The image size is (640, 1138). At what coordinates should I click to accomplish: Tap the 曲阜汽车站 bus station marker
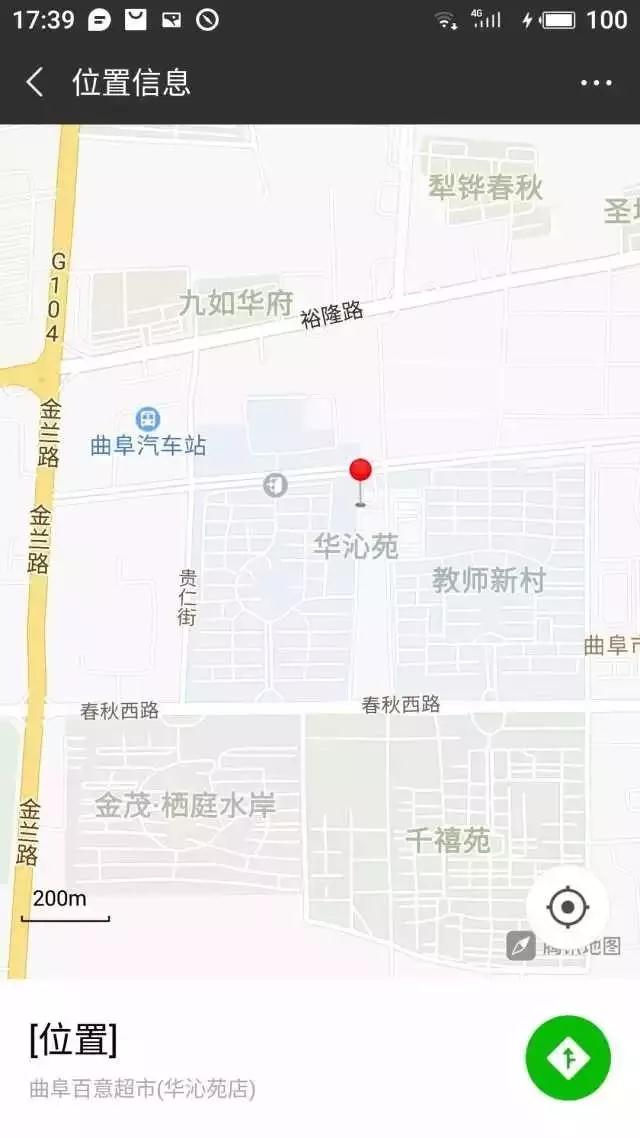[x=148, y=419]
